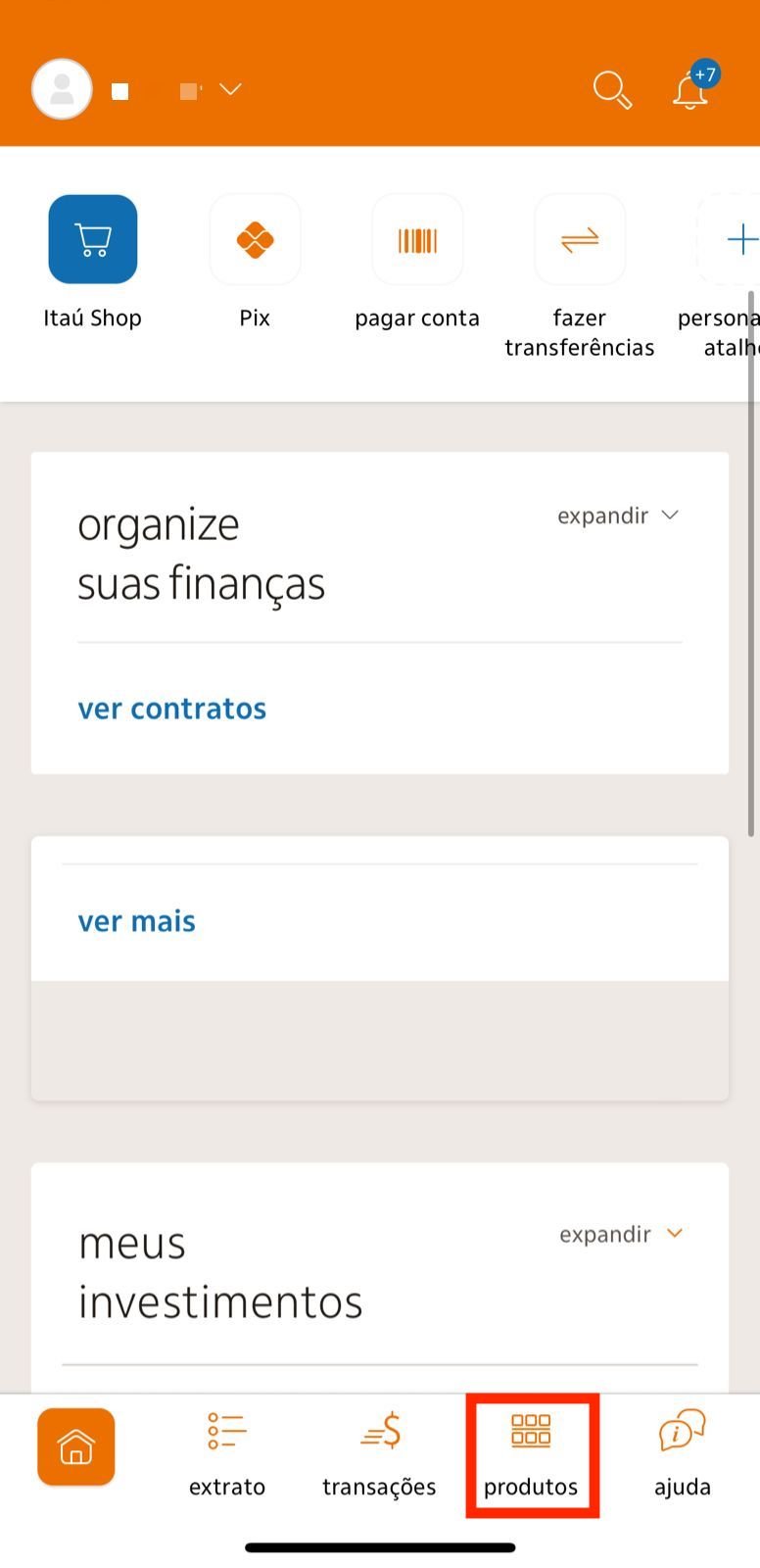Viewport: 760px width, 1568px height.
Task: Expand the account selector chevron
Action: (230, 89)
